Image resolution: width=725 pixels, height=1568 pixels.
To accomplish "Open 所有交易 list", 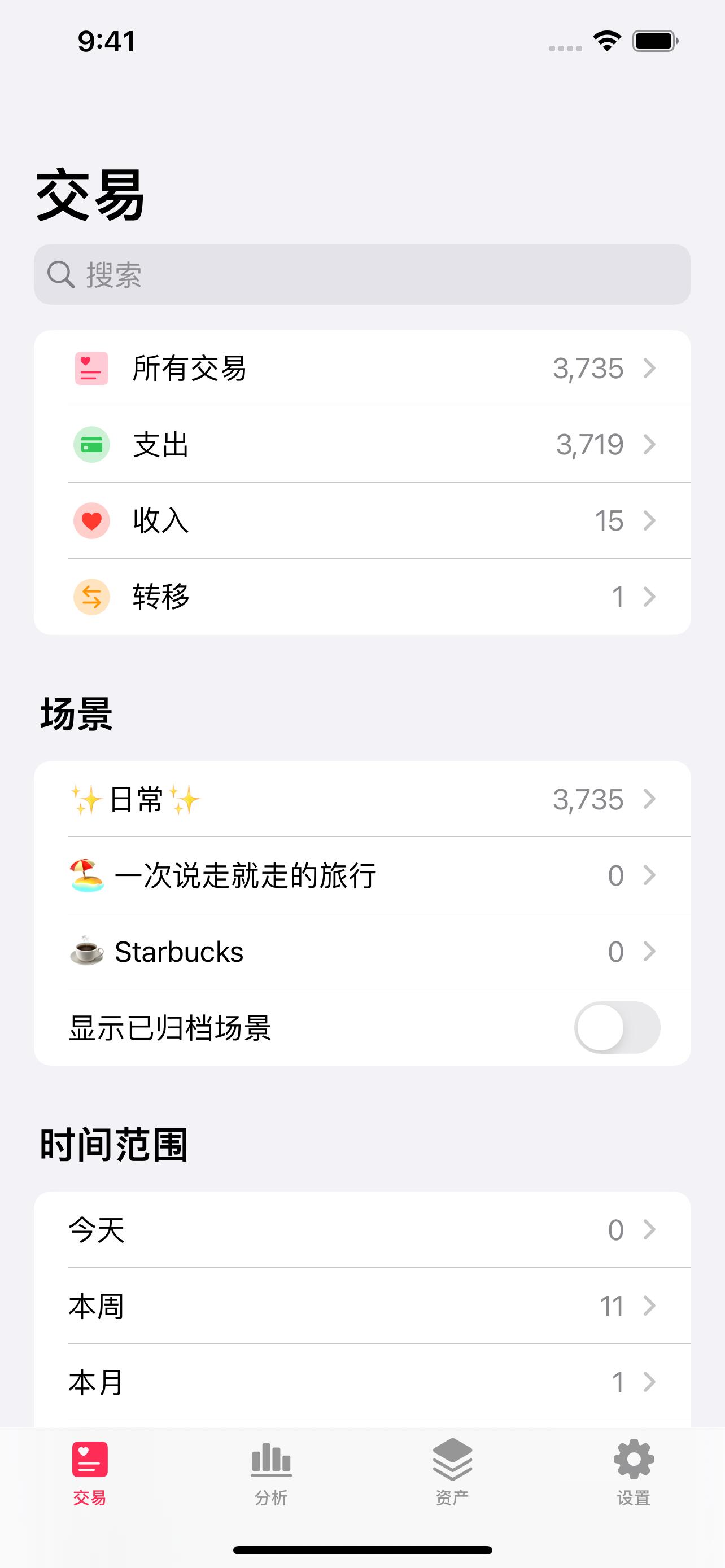I will click(362, 368).
